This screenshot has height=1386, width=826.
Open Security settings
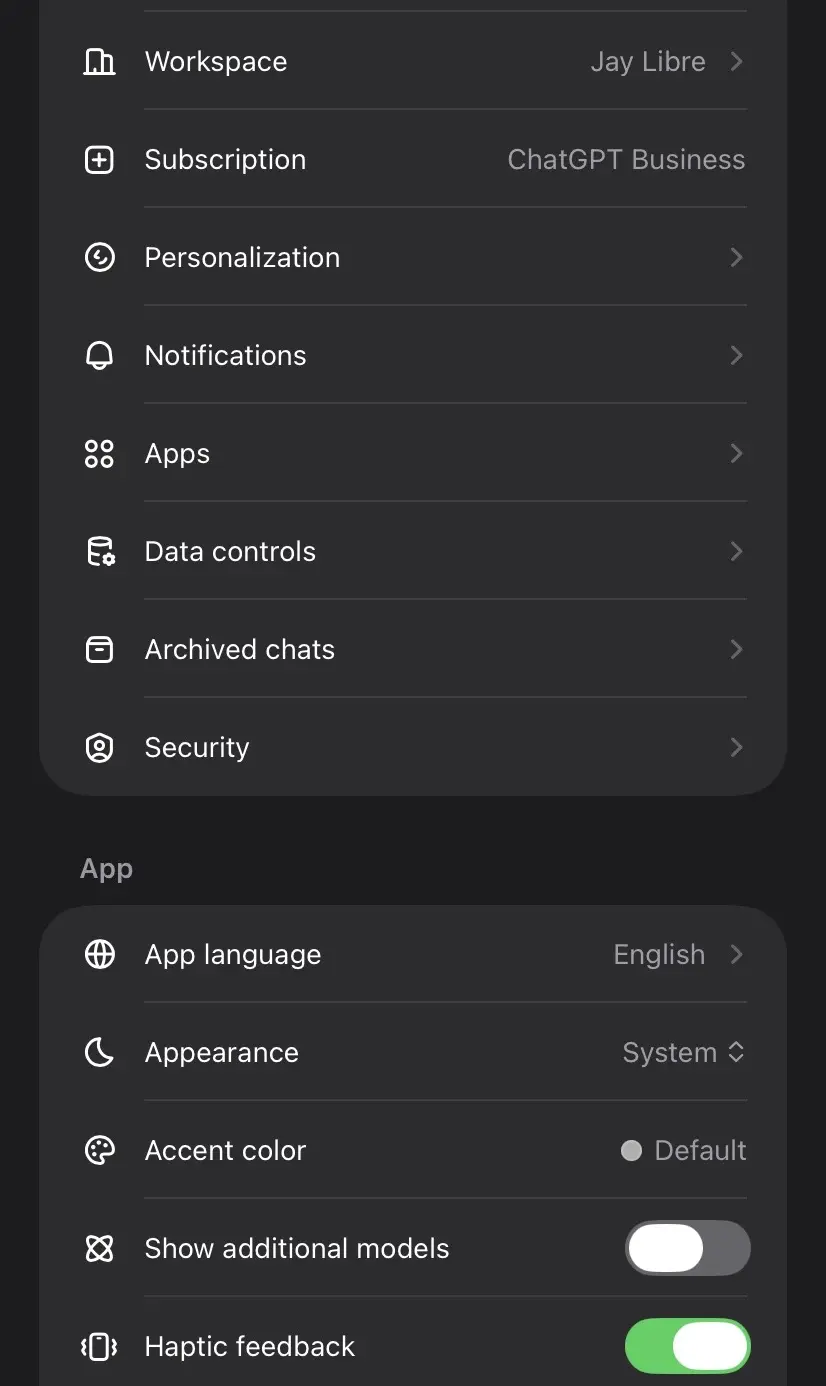[x=413, y=747]
